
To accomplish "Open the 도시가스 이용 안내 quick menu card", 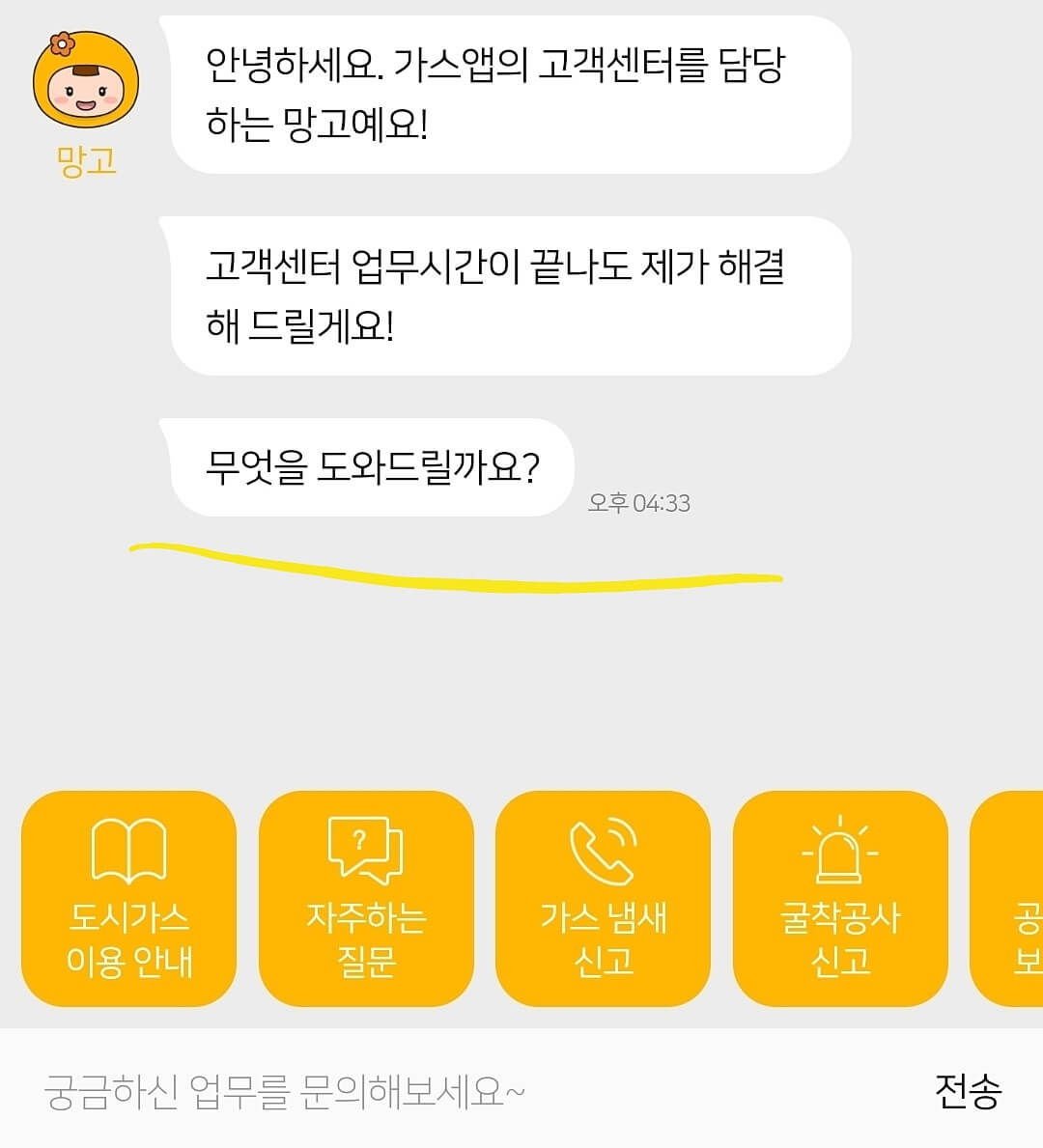I will click(129, 898).
